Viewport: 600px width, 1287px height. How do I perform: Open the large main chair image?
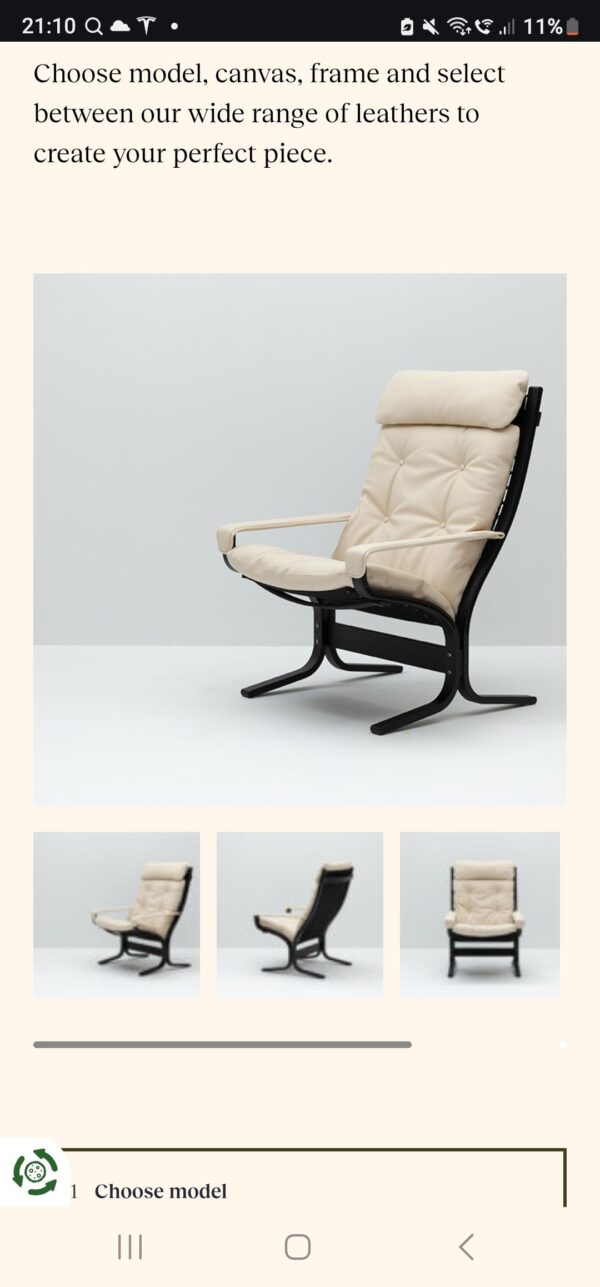[300, 539]
